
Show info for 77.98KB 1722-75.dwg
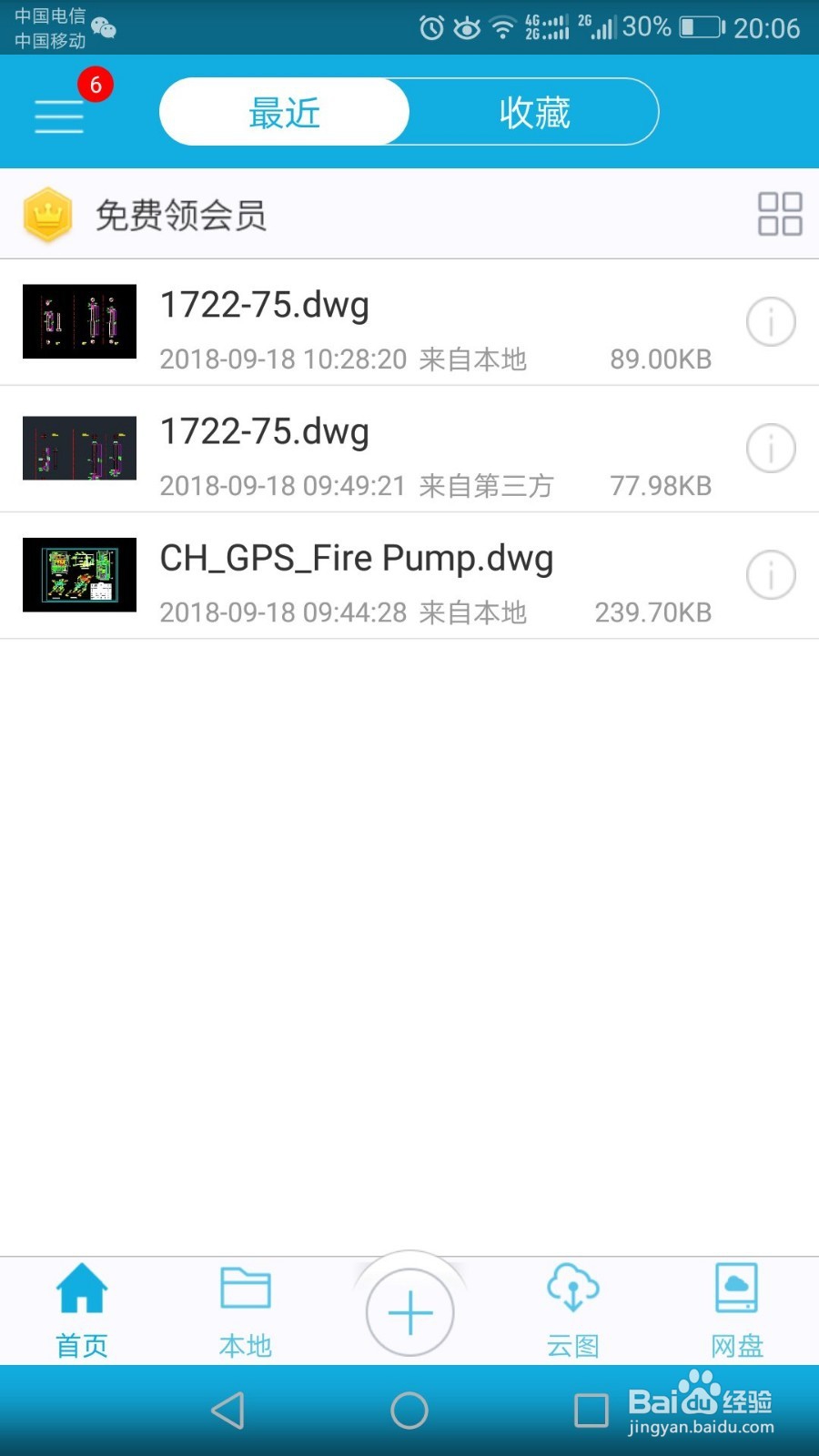[x=771, y=449]
